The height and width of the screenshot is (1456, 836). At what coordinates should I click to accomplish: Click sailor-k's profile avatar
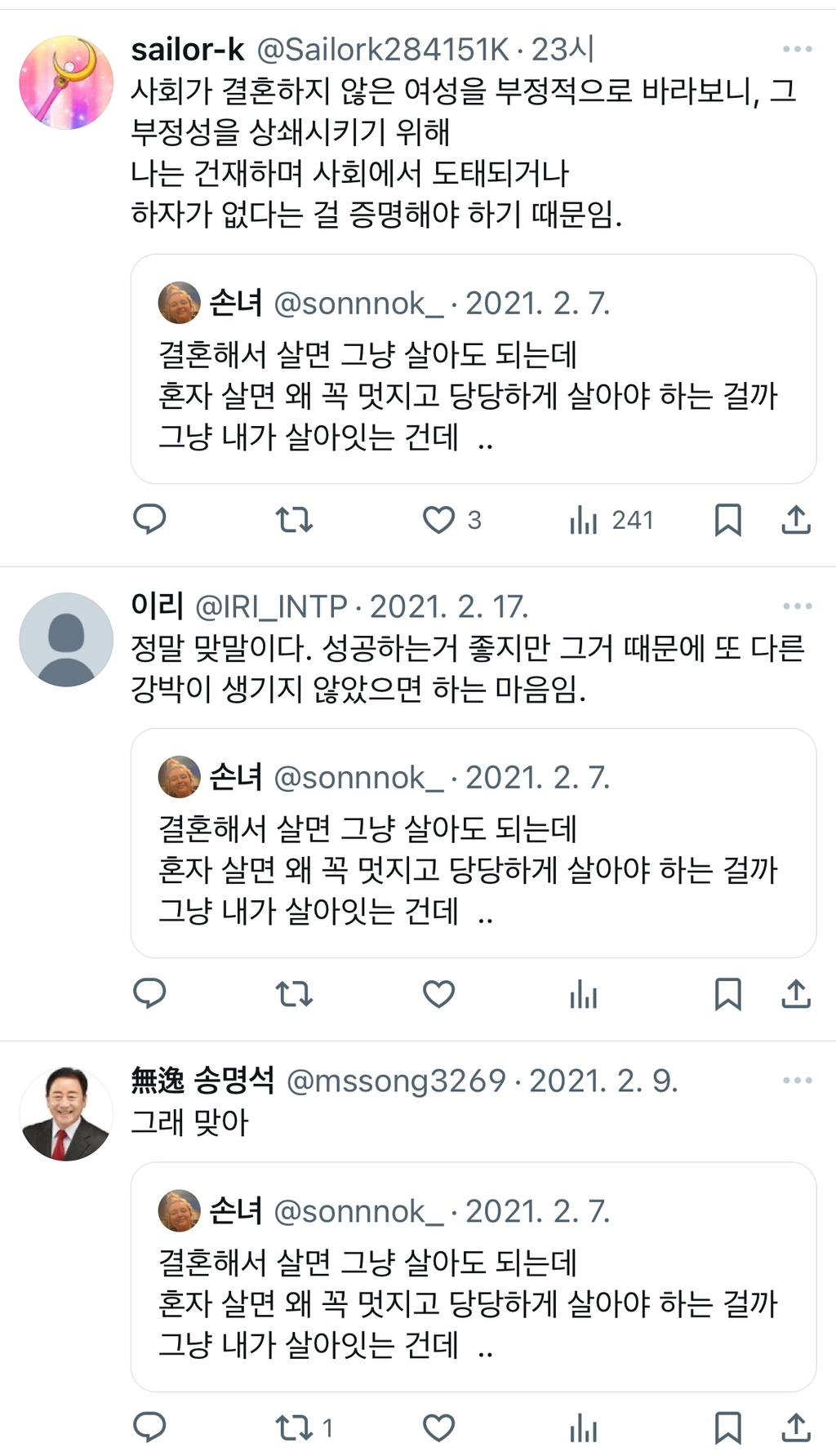[x=65, y=75]
